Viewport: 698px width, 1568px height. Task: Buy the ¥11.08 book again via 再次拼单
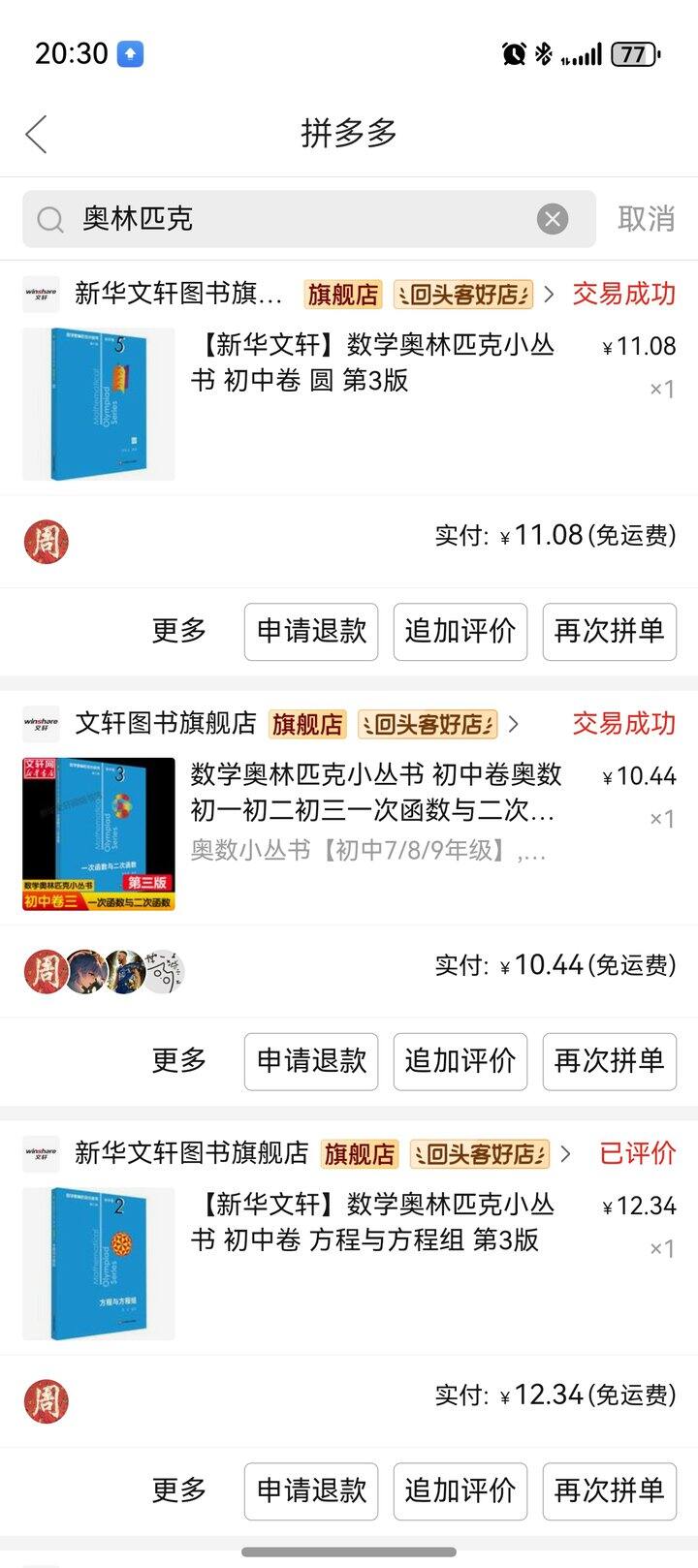[x=609, y=631]
